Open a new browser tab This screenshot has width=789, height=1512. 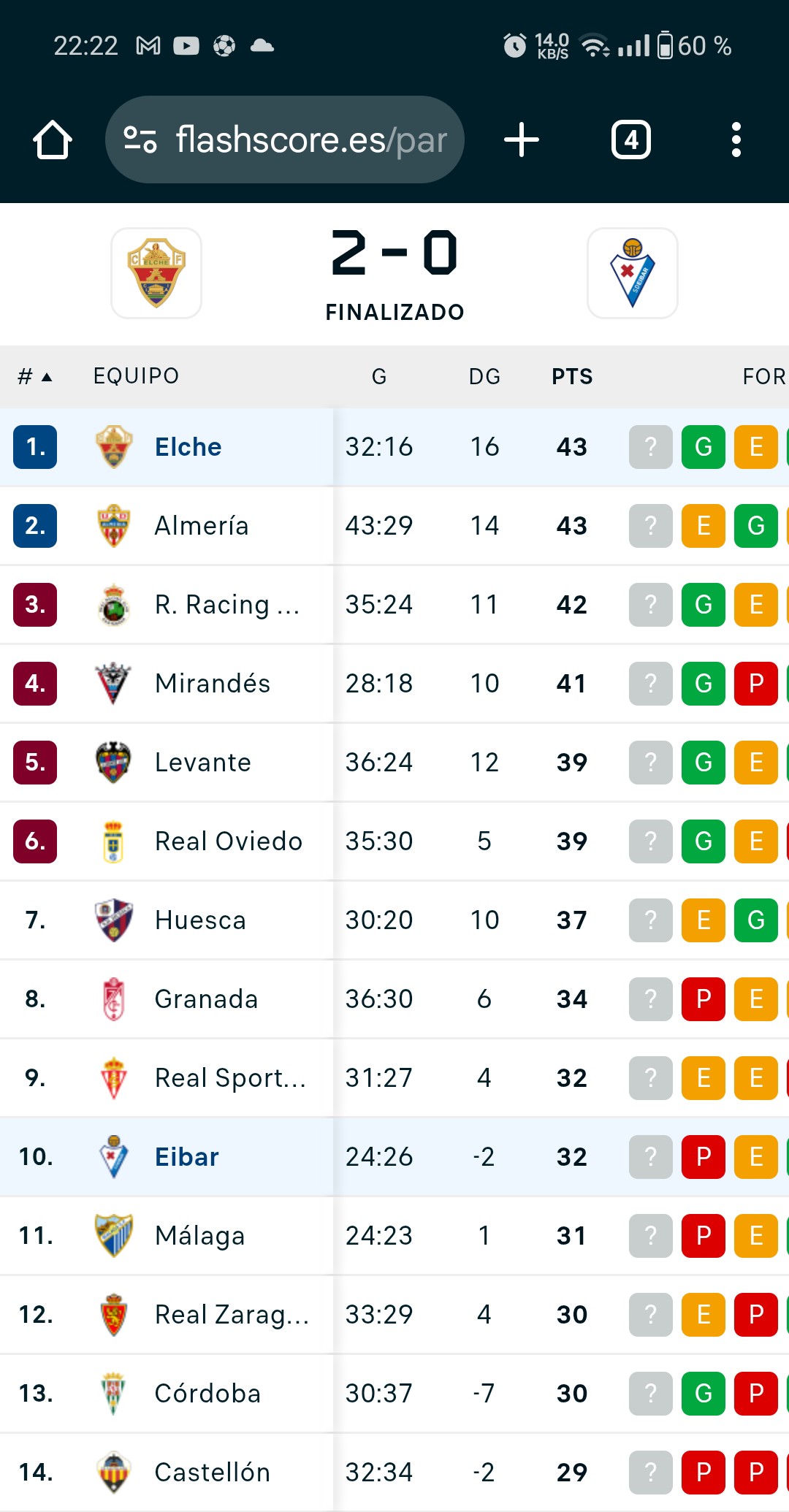coord(522,140)
